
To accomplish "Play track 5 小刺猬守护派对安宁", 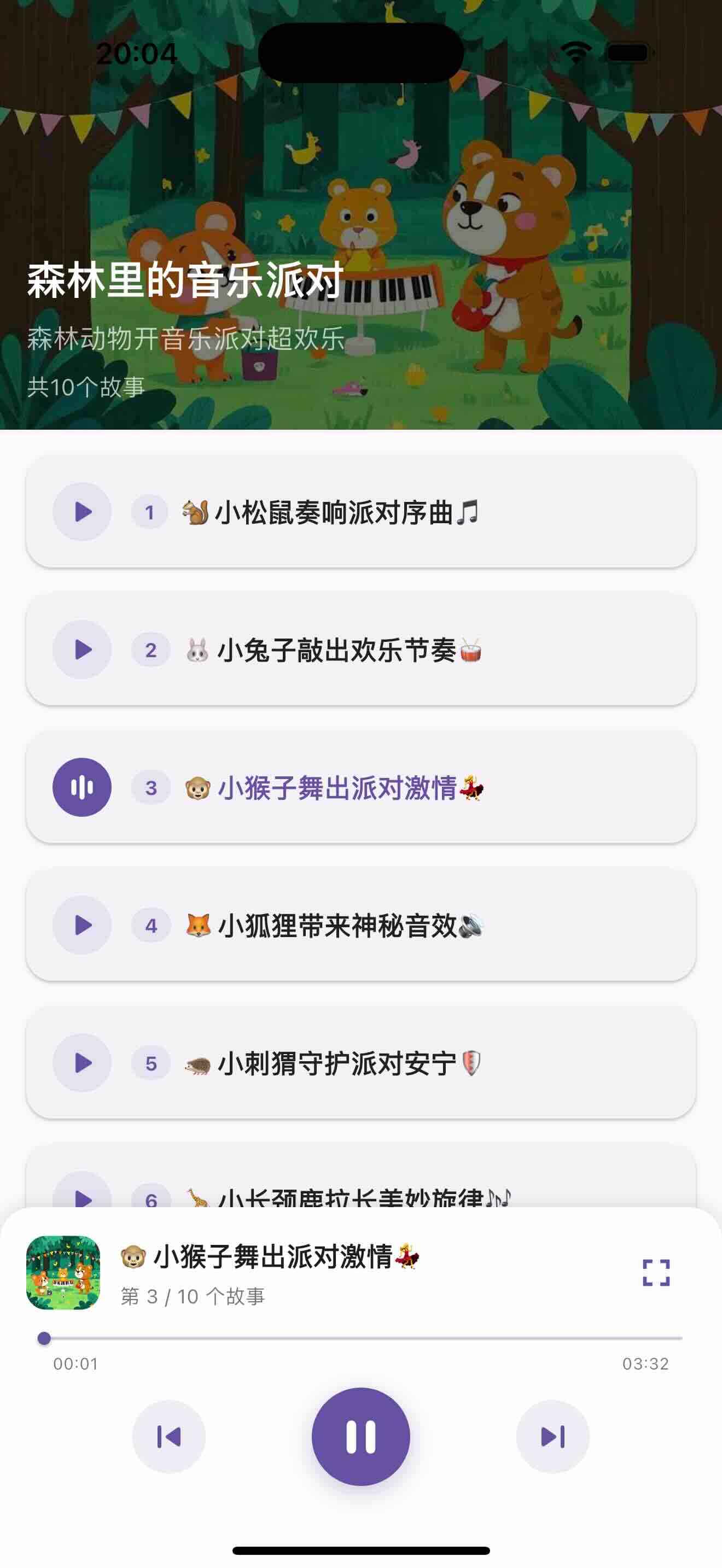I will 82,1063.
